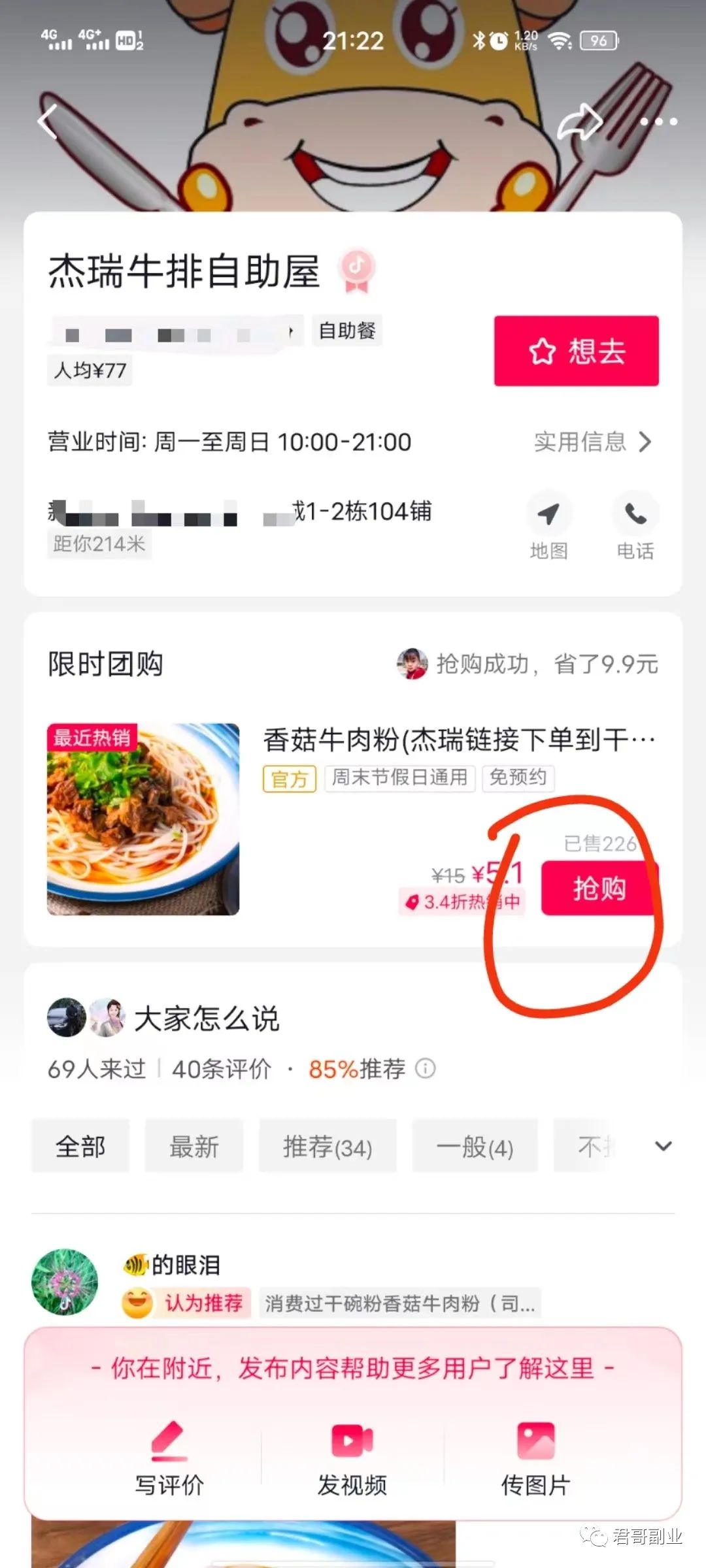
Task: Filter reviews by 一般(4)
Action: pos(475,1146)
